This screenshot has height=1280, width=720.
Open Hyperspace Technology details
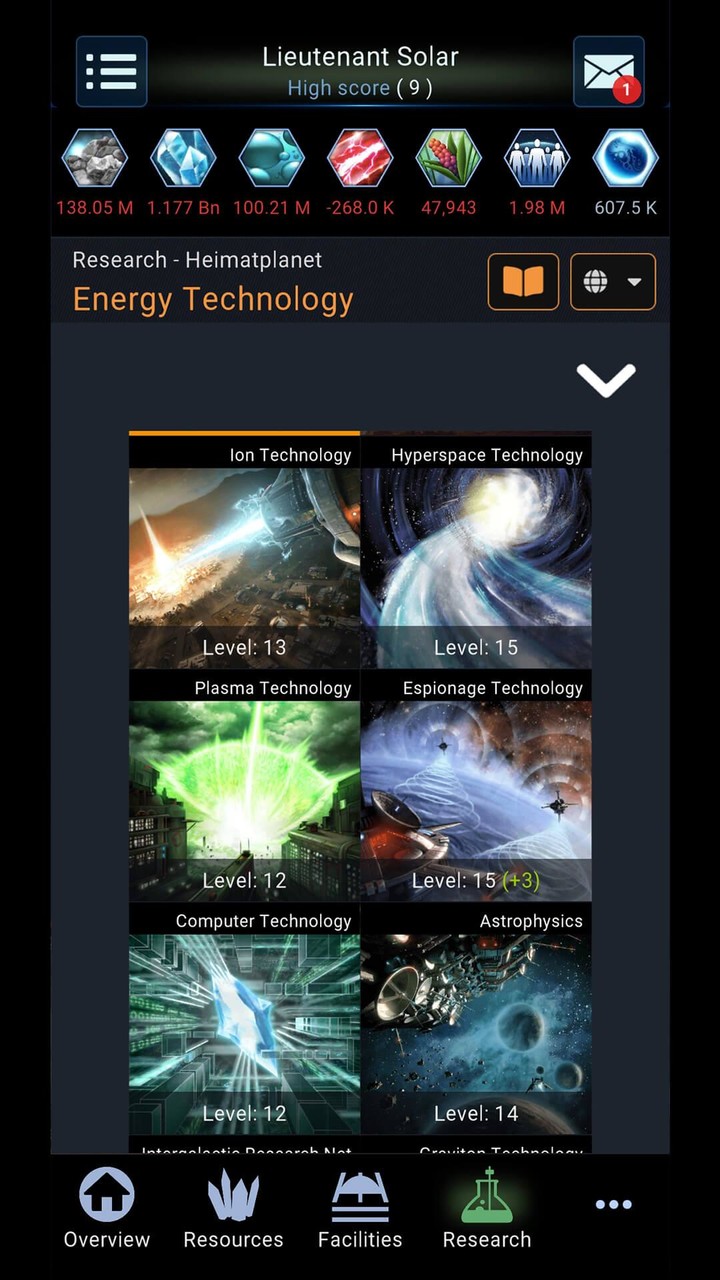477,550
